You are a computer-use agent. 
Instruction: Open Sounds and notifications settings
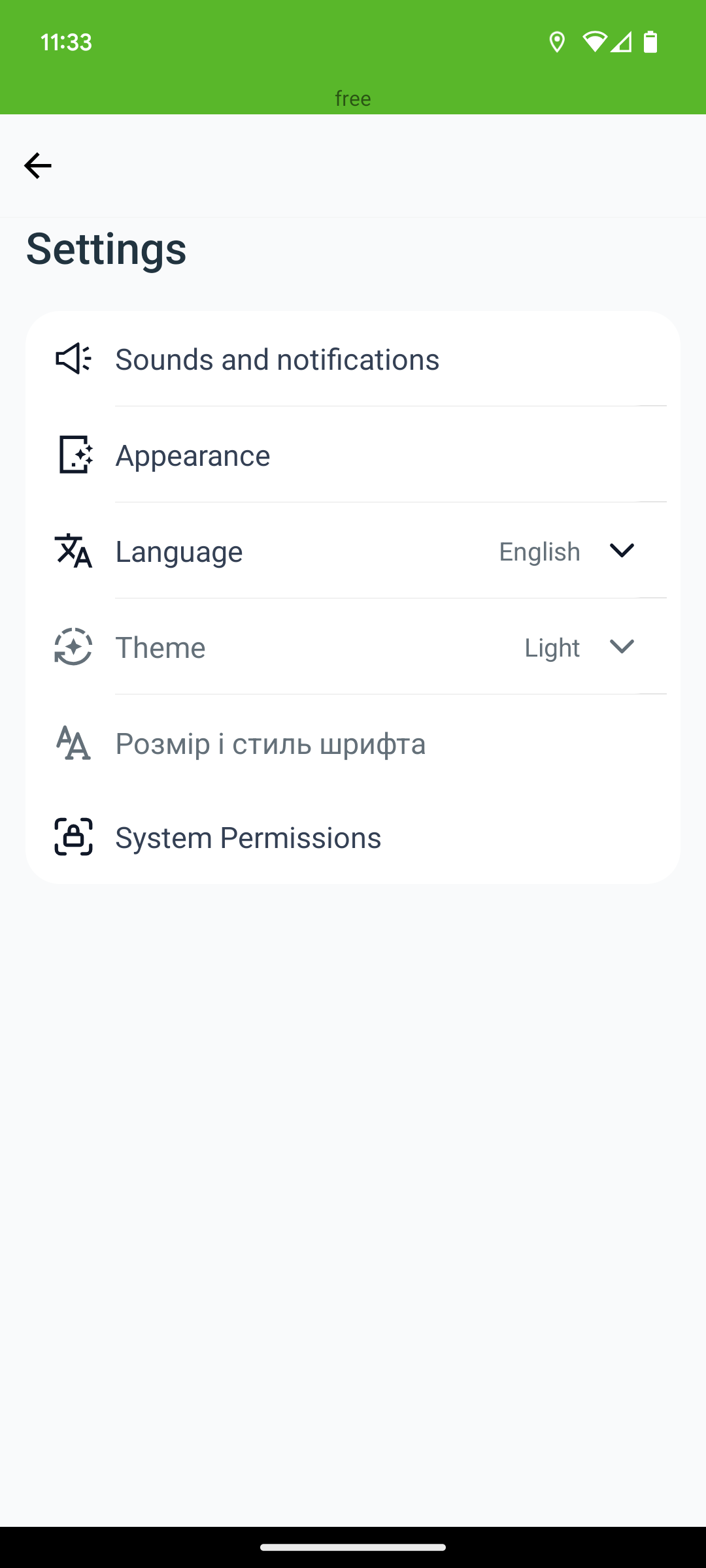[353, 359]
